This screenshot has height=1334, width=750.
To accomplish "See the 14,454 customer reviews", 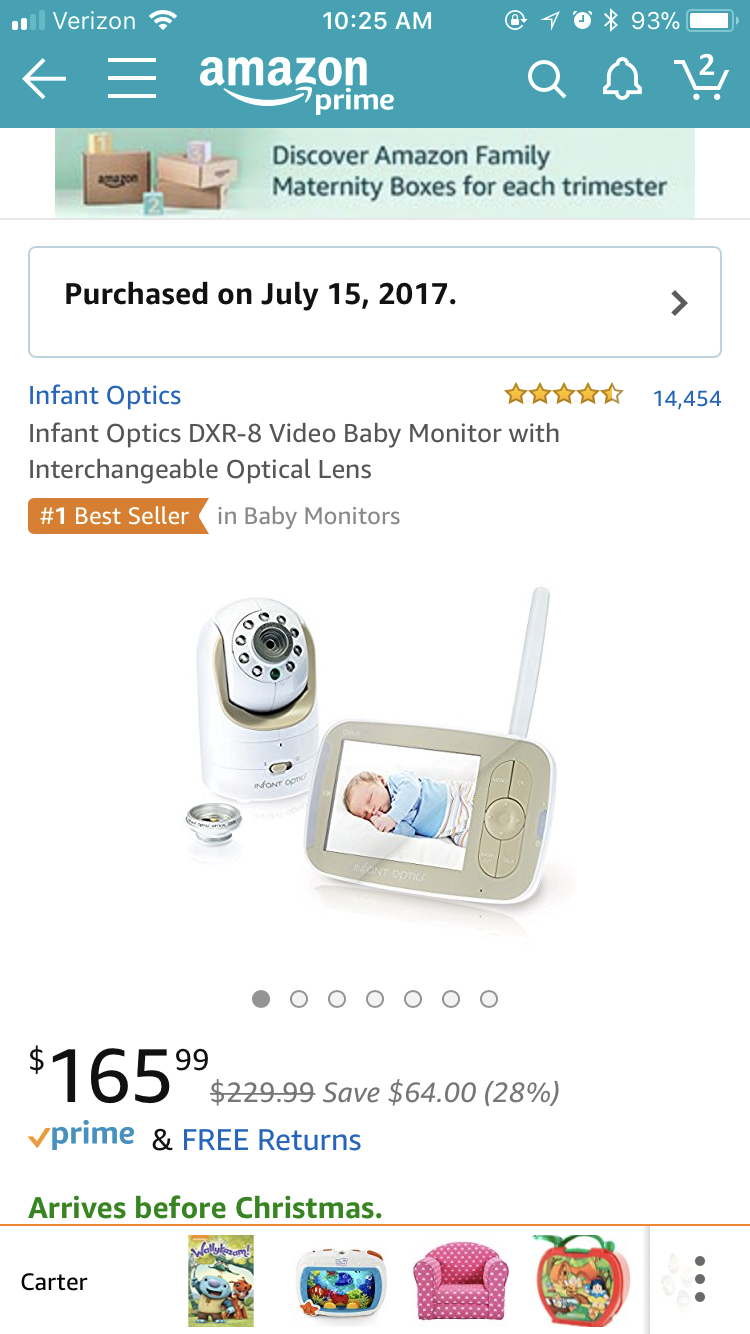I will [x=686, y=398].
